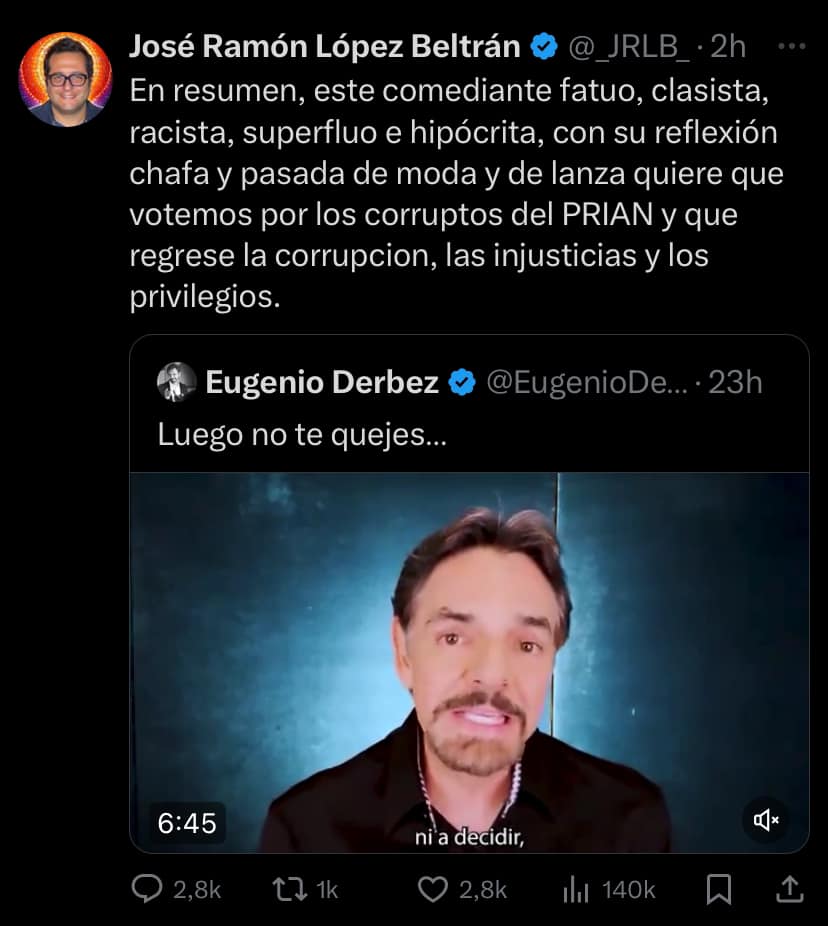Like José Ramón's tweet

[x=432, y=888]
